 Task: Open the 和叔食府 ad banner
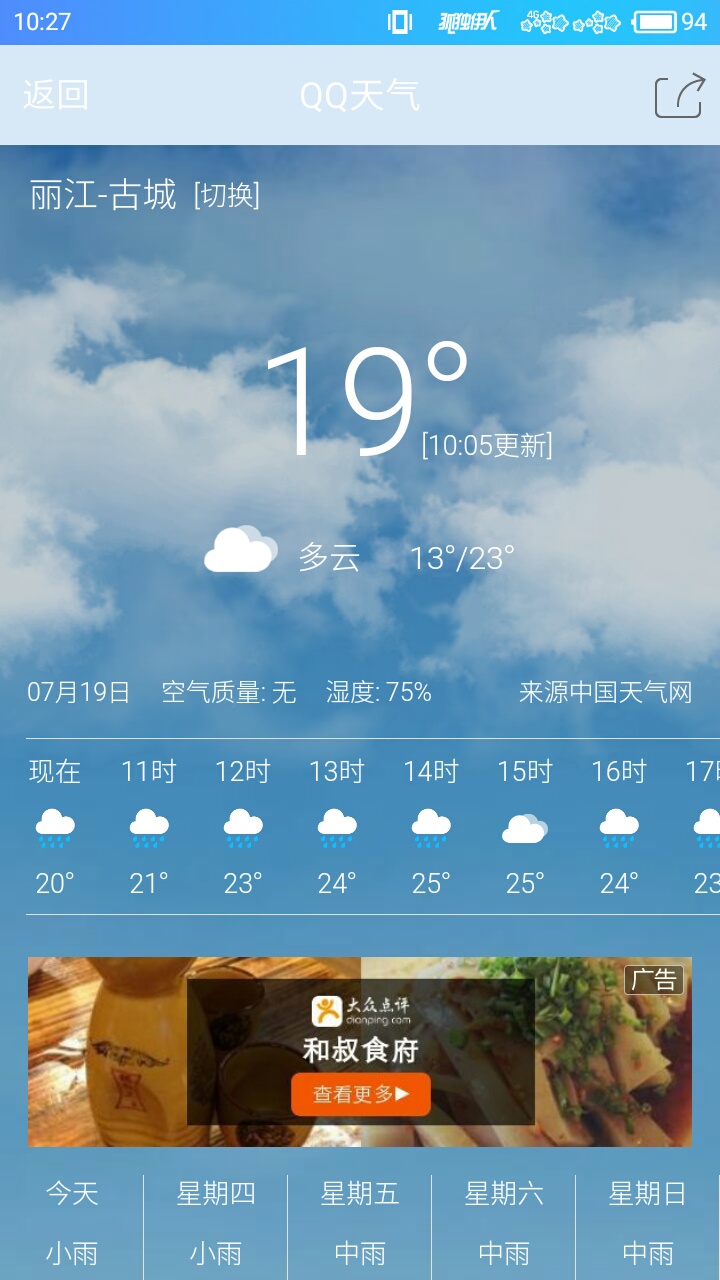click(x=360, y=1052)
